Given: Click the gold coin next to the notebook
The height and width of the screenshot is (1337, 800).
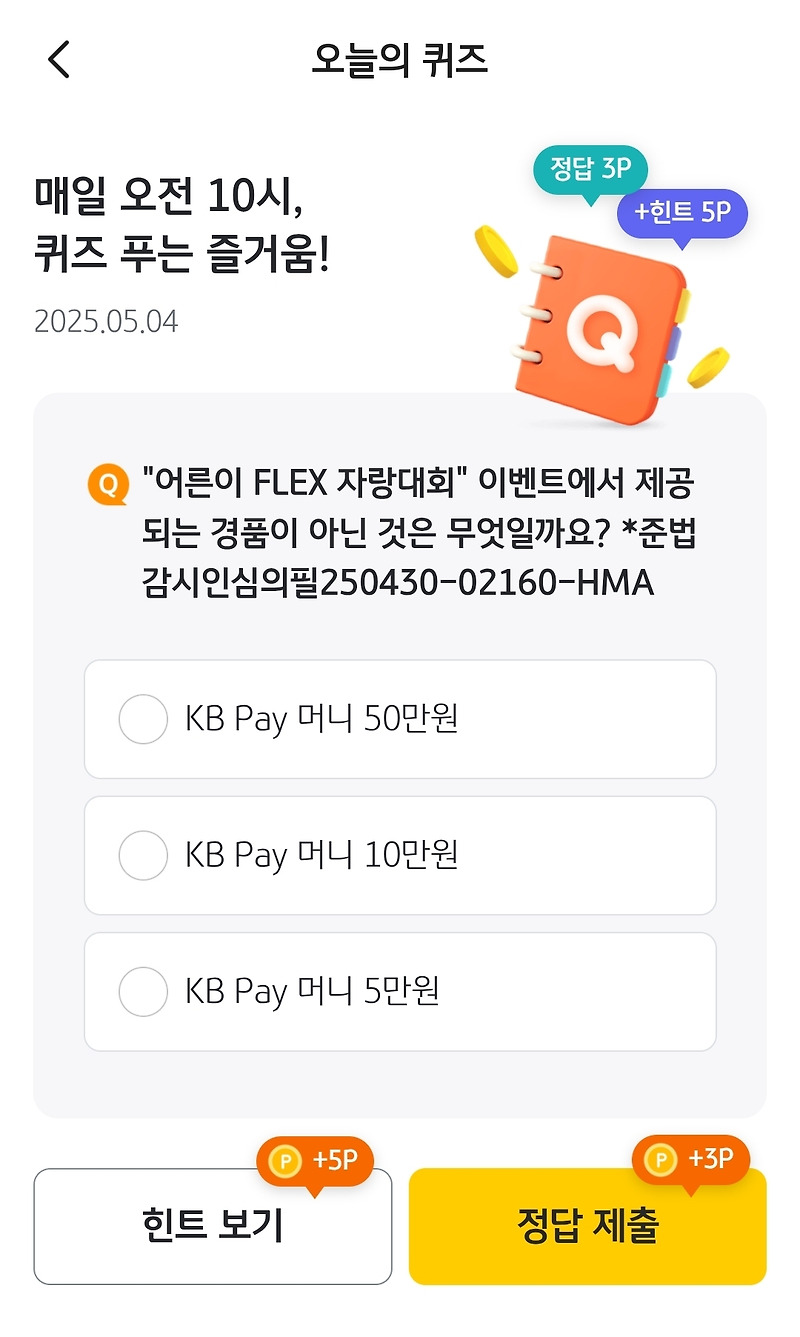Looking at the screenshot, I should [x=495, y=250].
